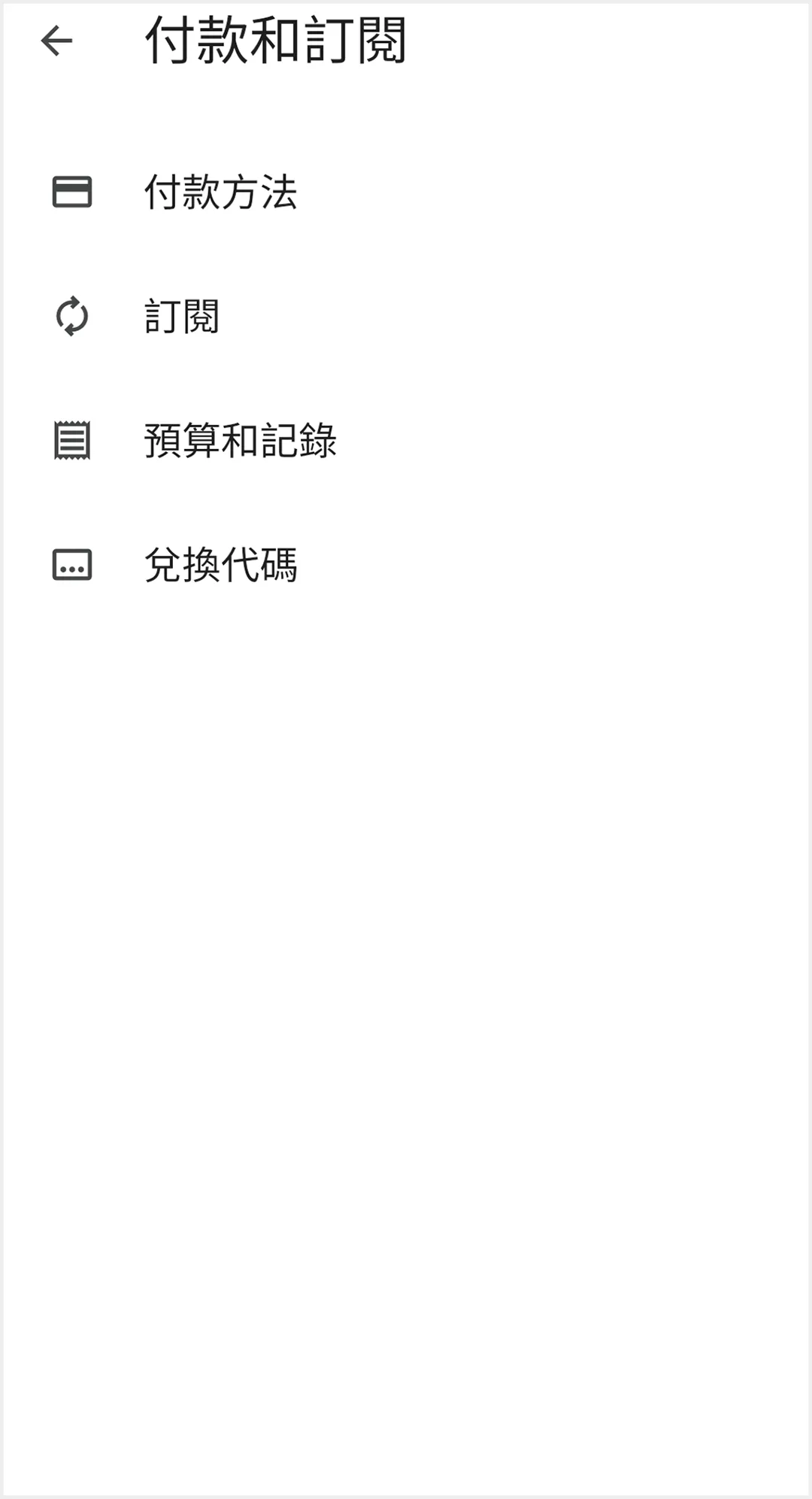
Task: Select 兌換代碼 to redeem a code
Action: (406, 565)
